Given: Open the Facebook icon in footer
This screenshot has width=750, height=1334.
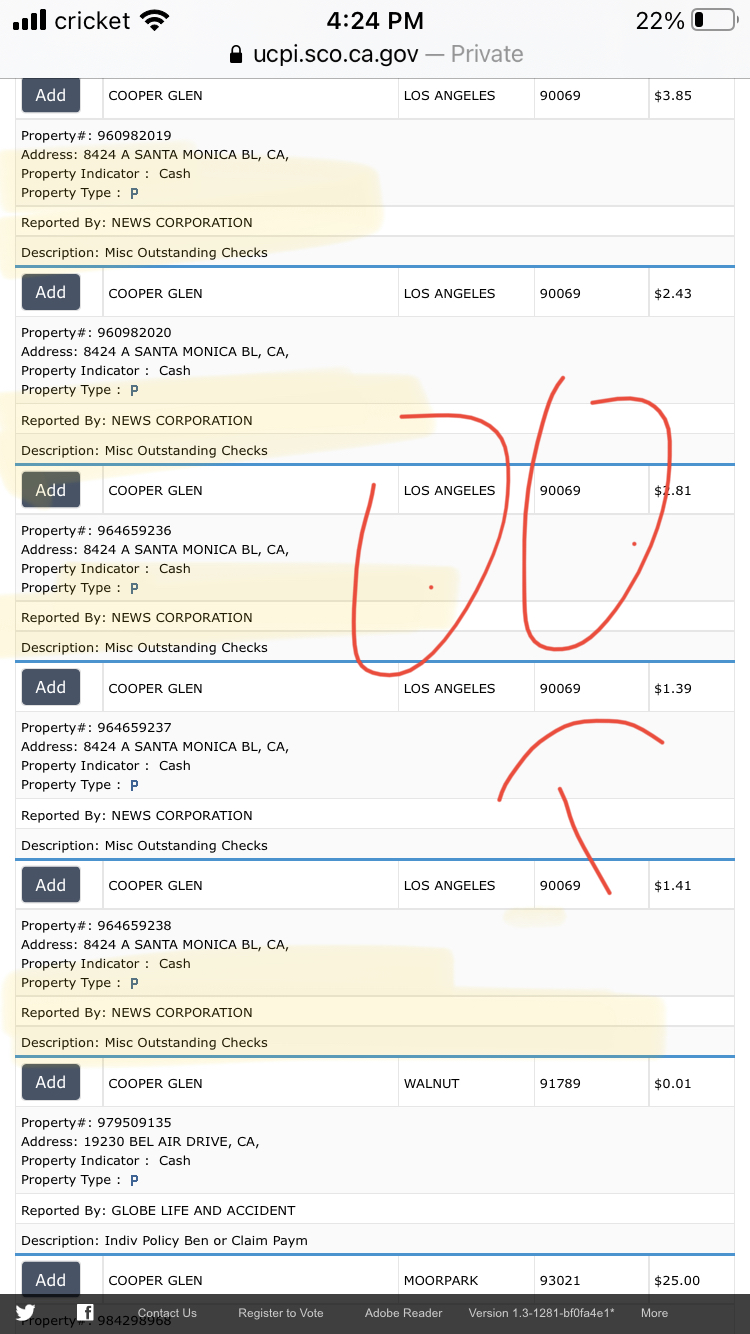Looking at the screenshot, I should tap(86, 1313).
